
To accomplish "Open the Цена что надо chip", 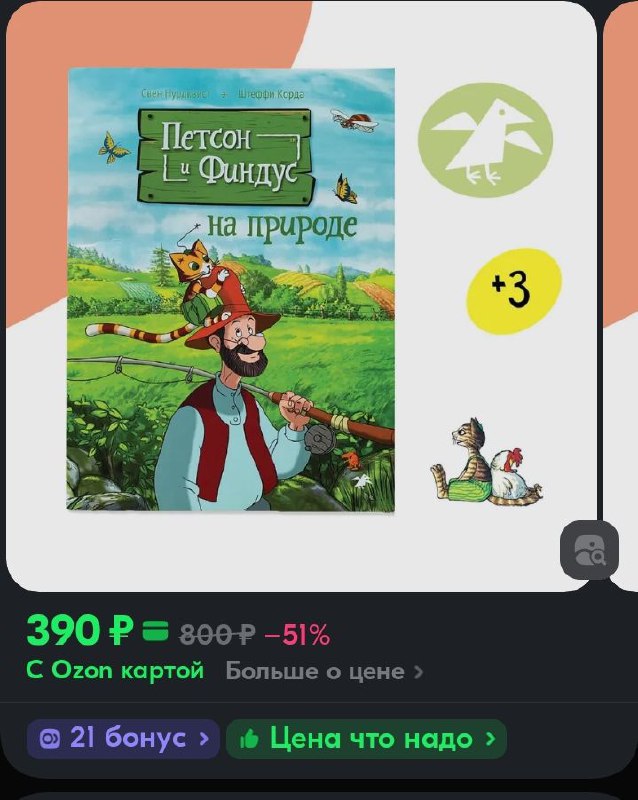I will pyautogui.click(x=366, y=739).
